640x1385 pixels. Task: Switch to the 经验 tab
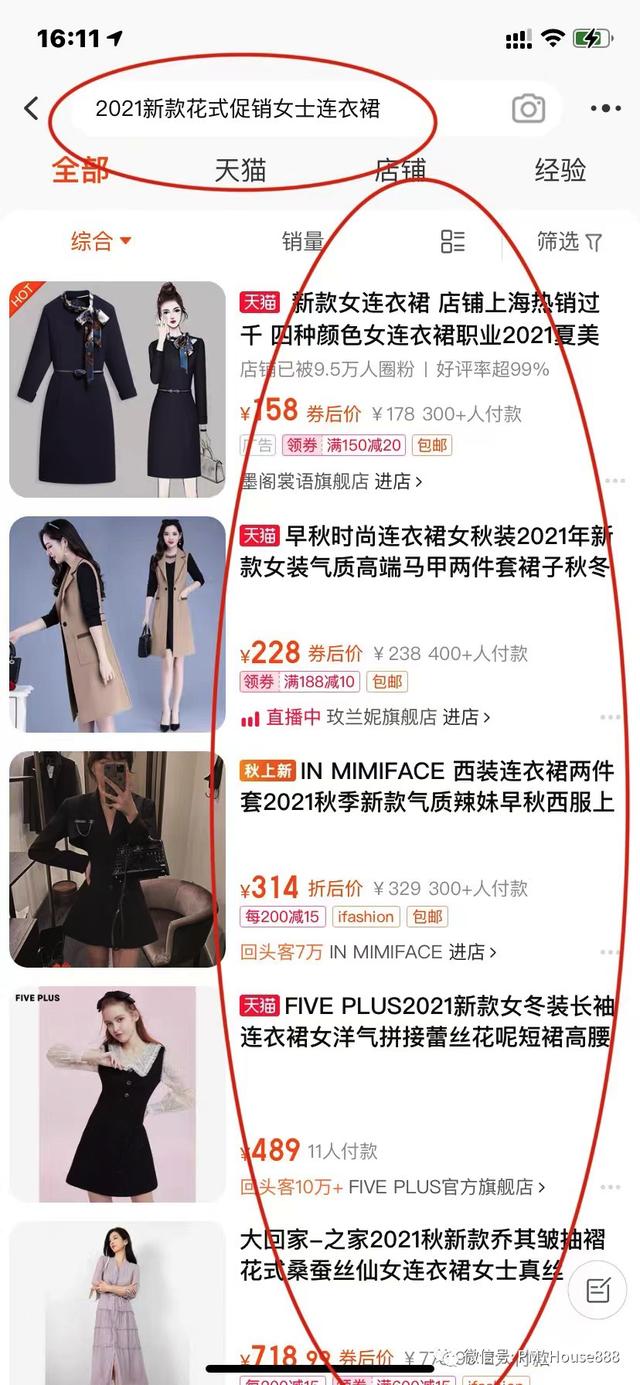click(x=559, y=170)
